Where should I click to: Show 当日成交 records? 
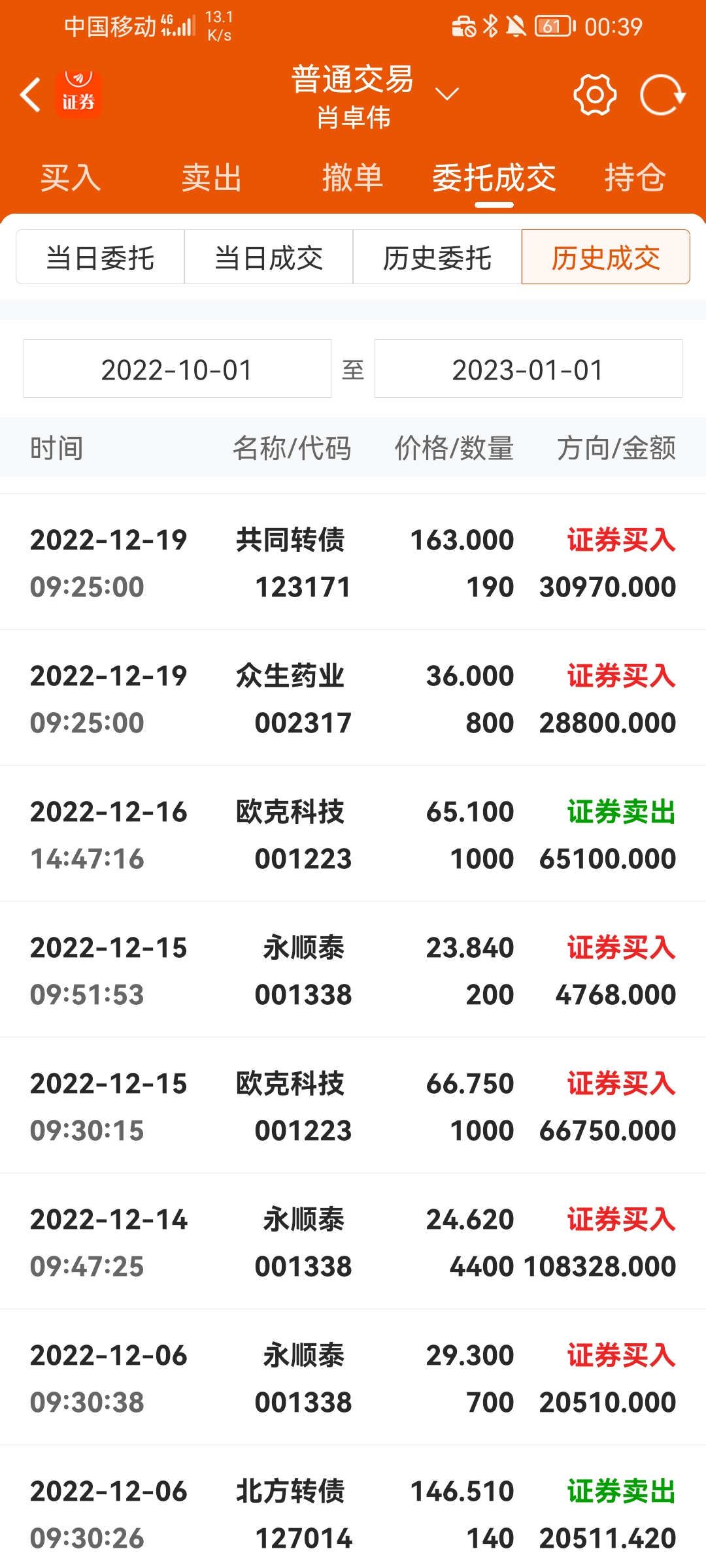click(x=269, y=257)
